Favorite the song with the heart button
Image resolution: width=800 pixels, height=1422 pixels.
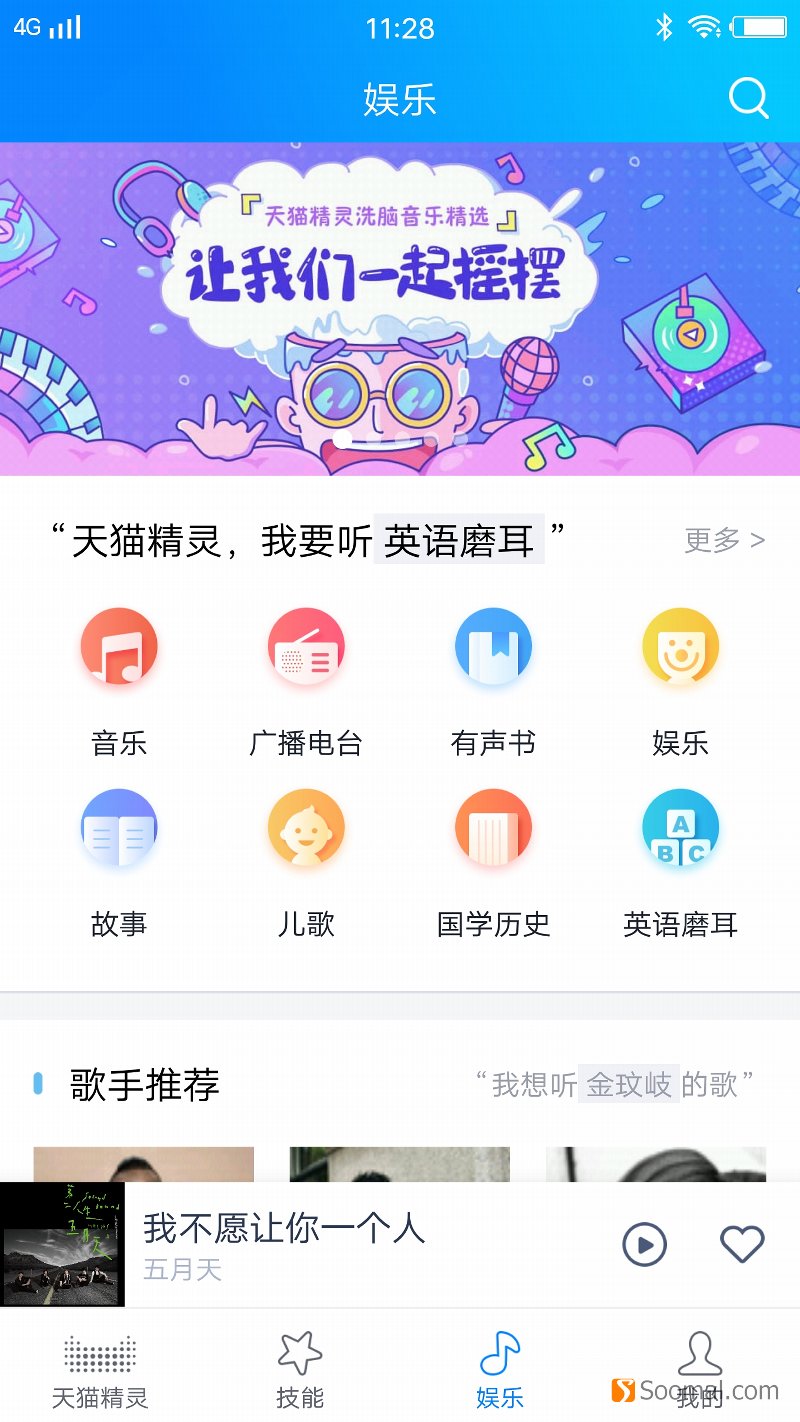pos(742,1244)
